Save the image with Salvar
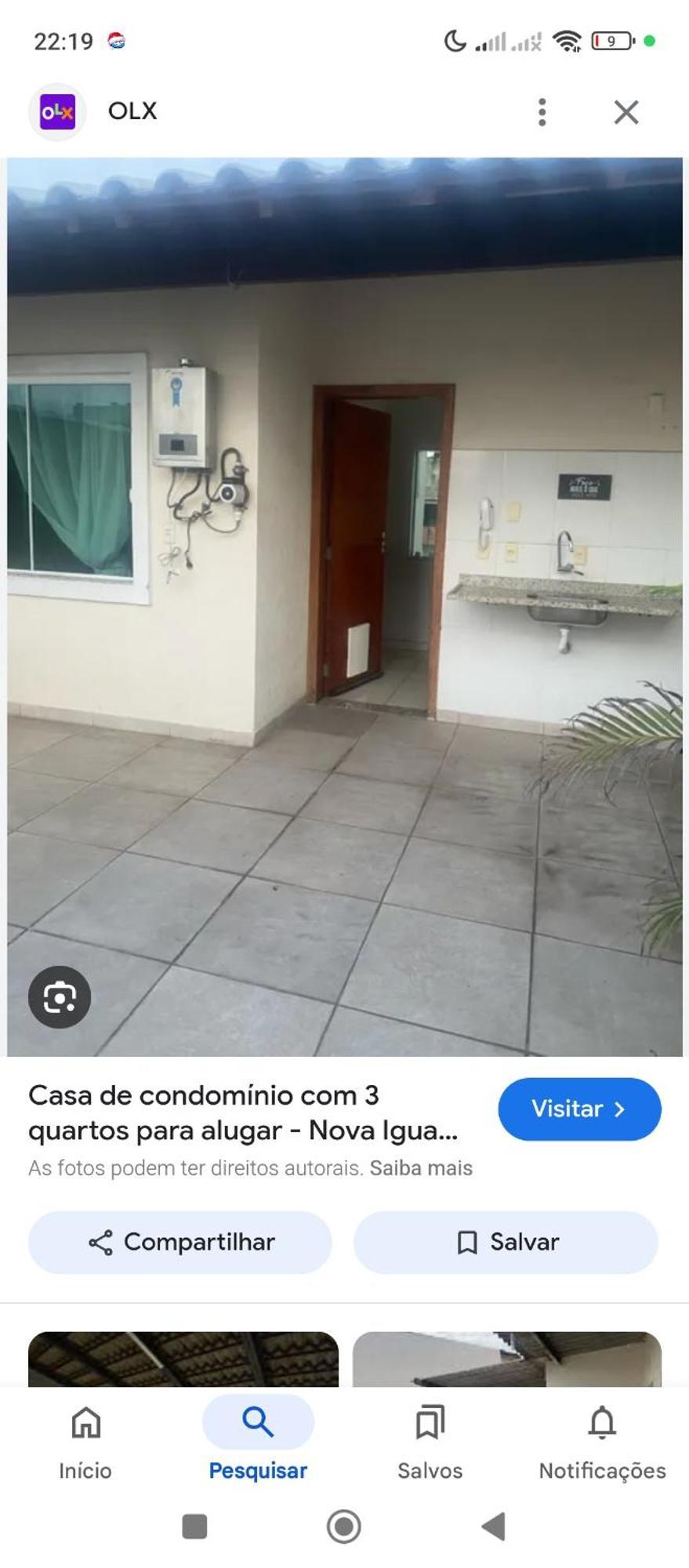This screenshot has width=689, height=1568. 506,1242
